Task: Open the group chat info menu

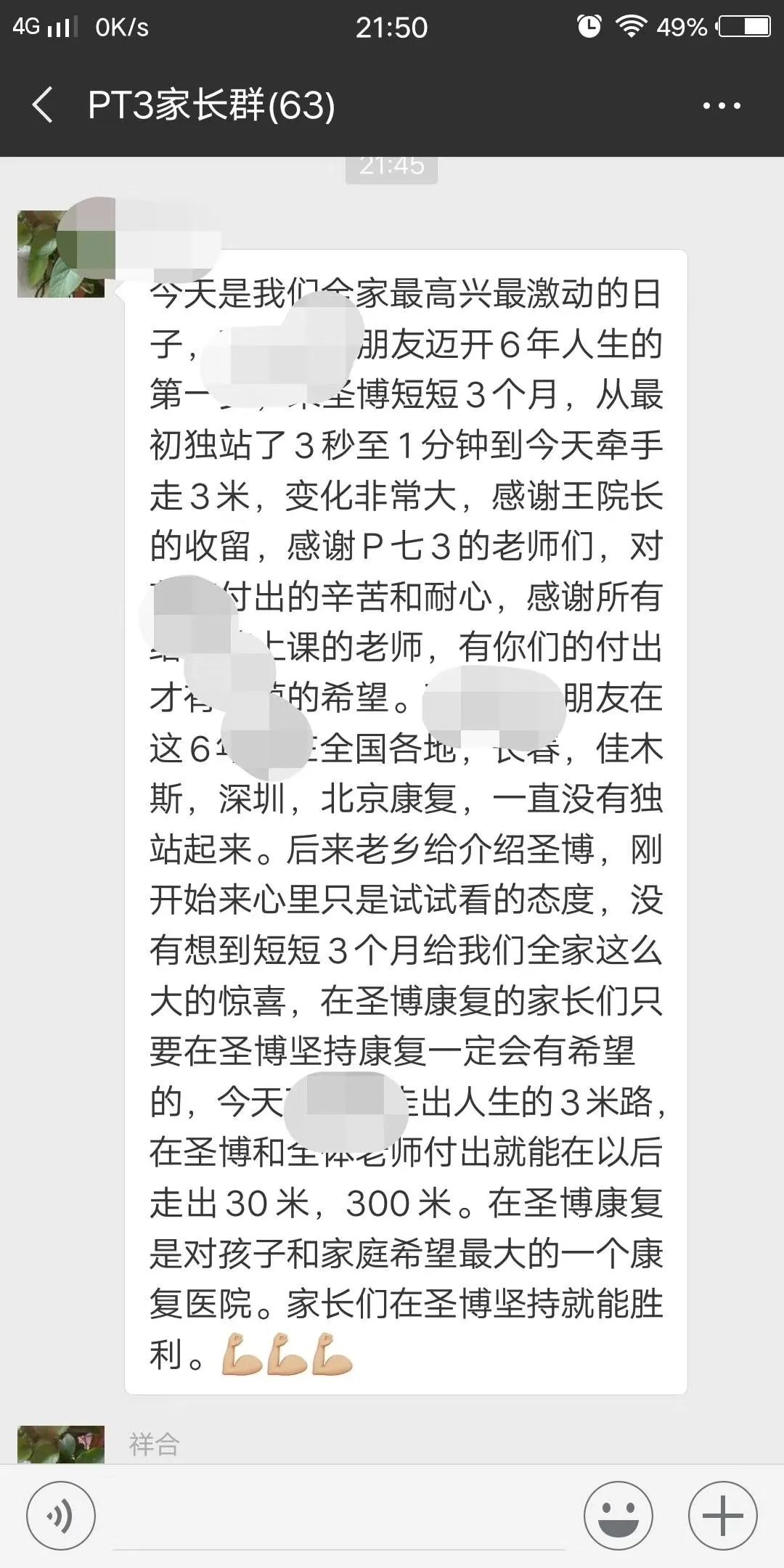Action: (x=721, y=106)
